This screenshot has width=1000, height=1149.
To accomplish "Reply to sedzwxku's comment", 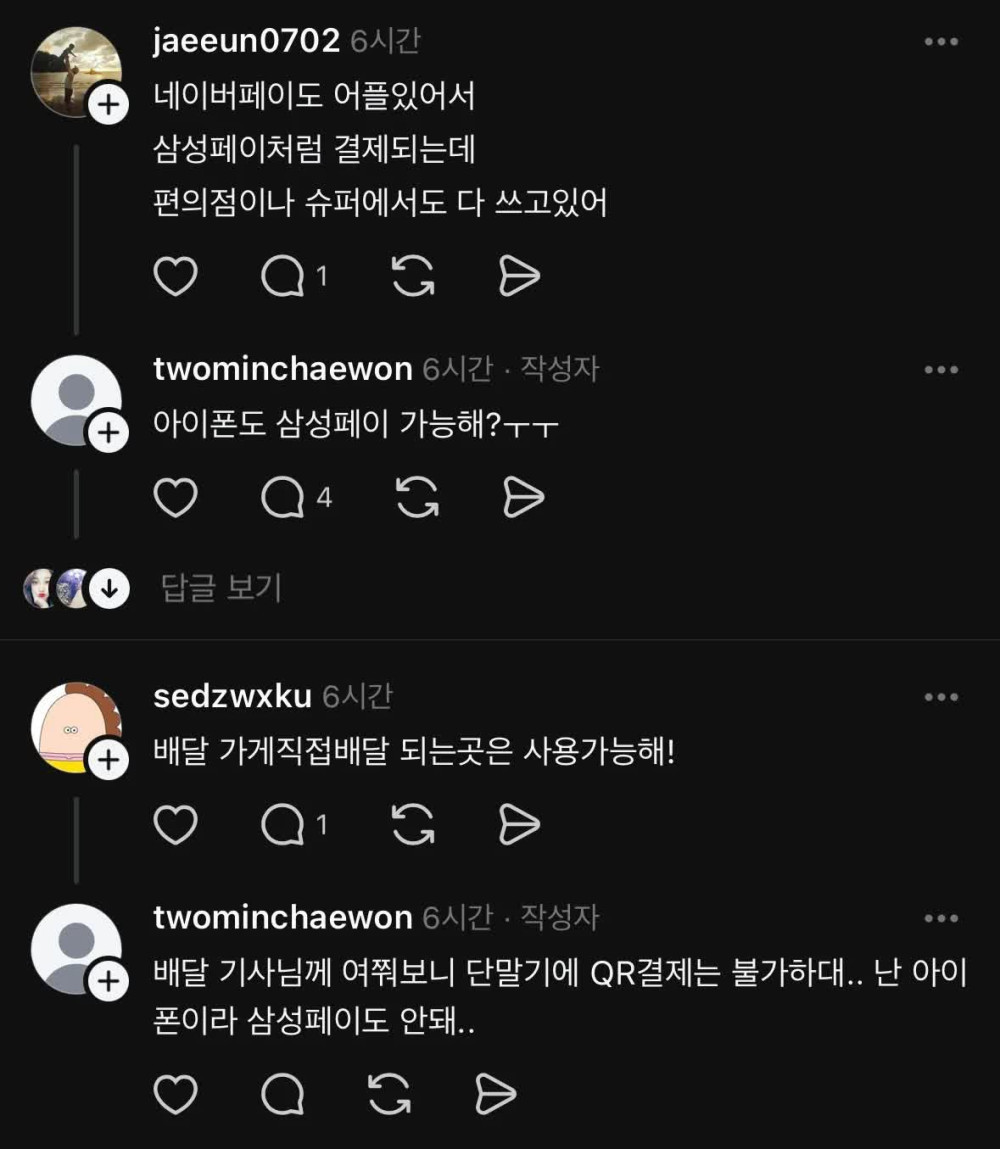I will [283, 825].
